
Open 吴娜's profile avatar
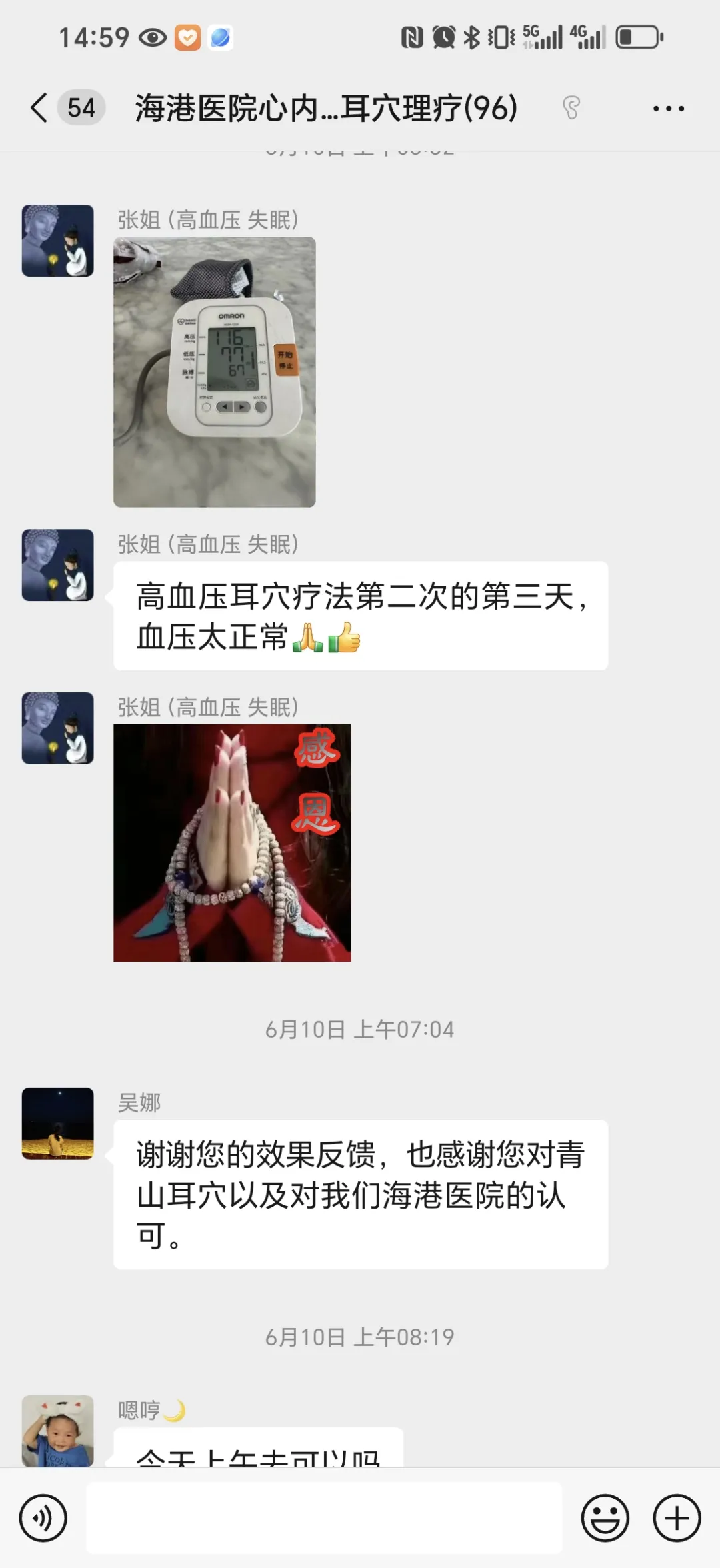click(58, 1123)
